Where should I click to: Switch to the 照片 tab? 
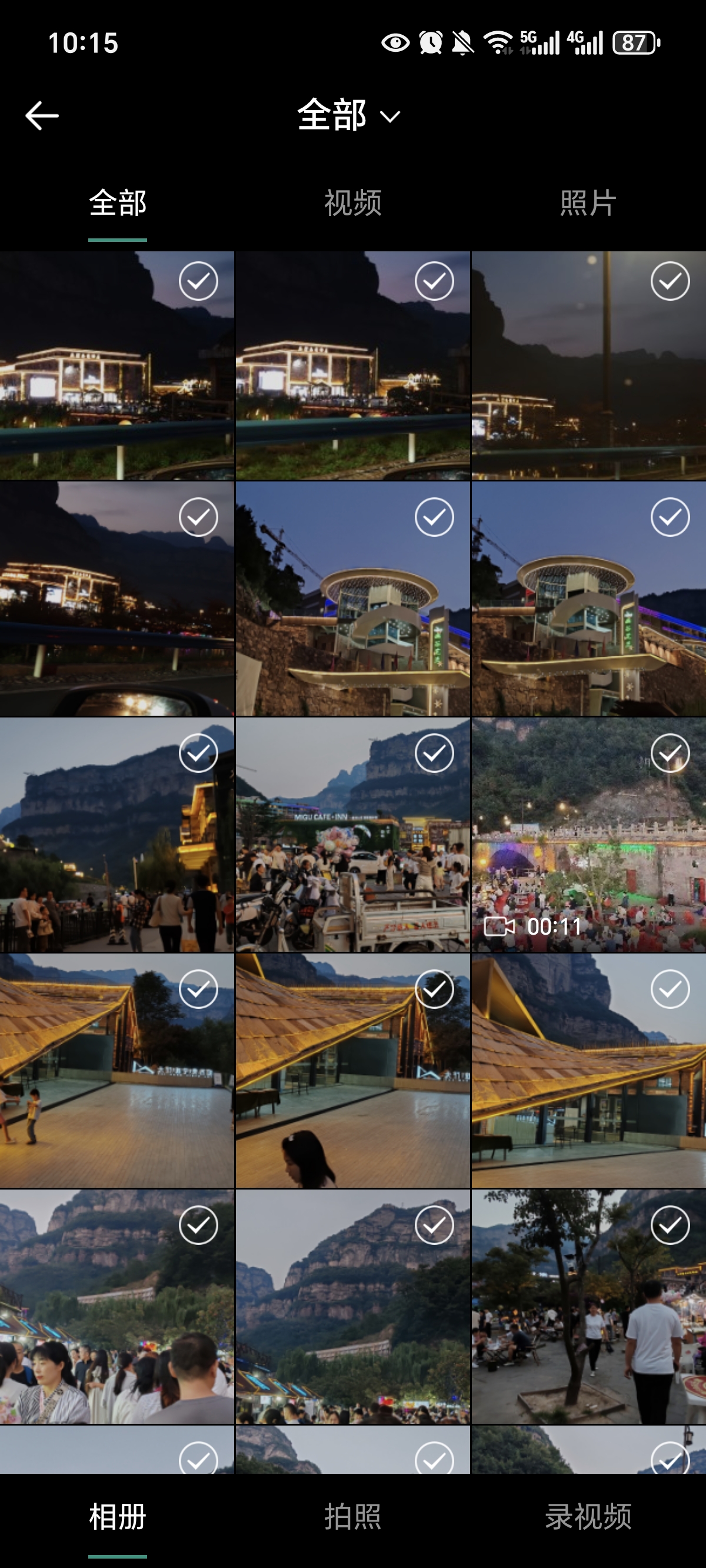coord(587,202)
